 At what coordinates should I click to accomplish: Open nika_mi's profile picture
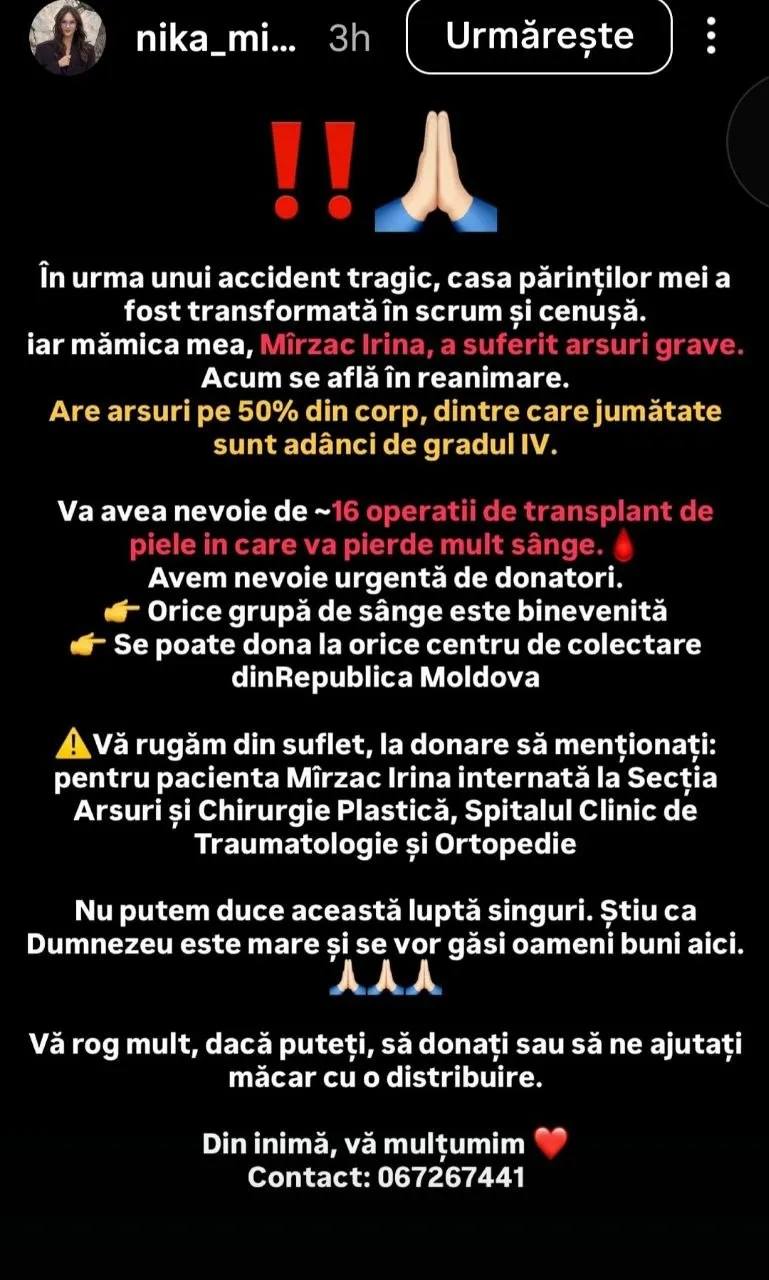[68, 38]
